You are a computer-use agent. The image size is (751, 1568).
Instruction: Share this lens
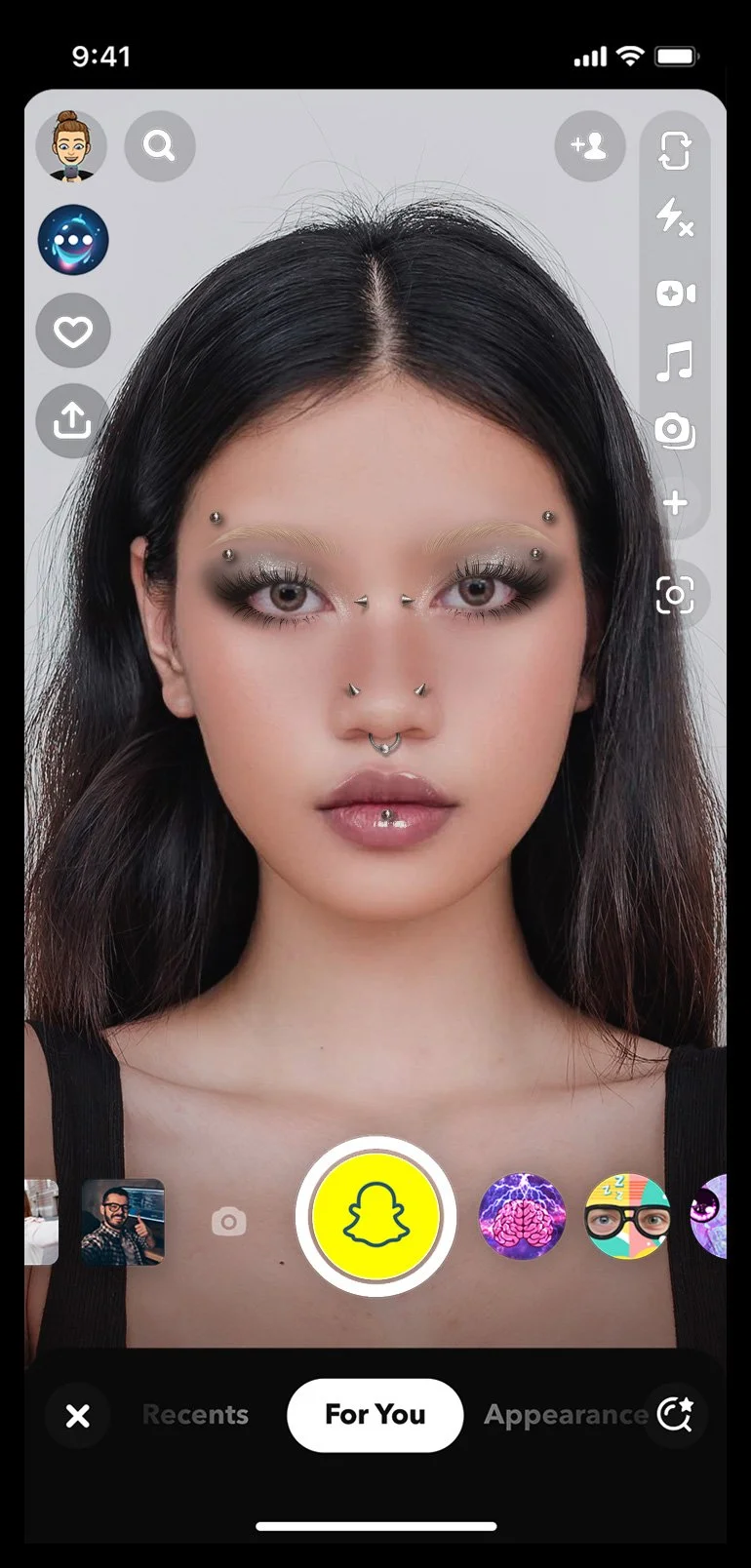(x=73, y=421)
